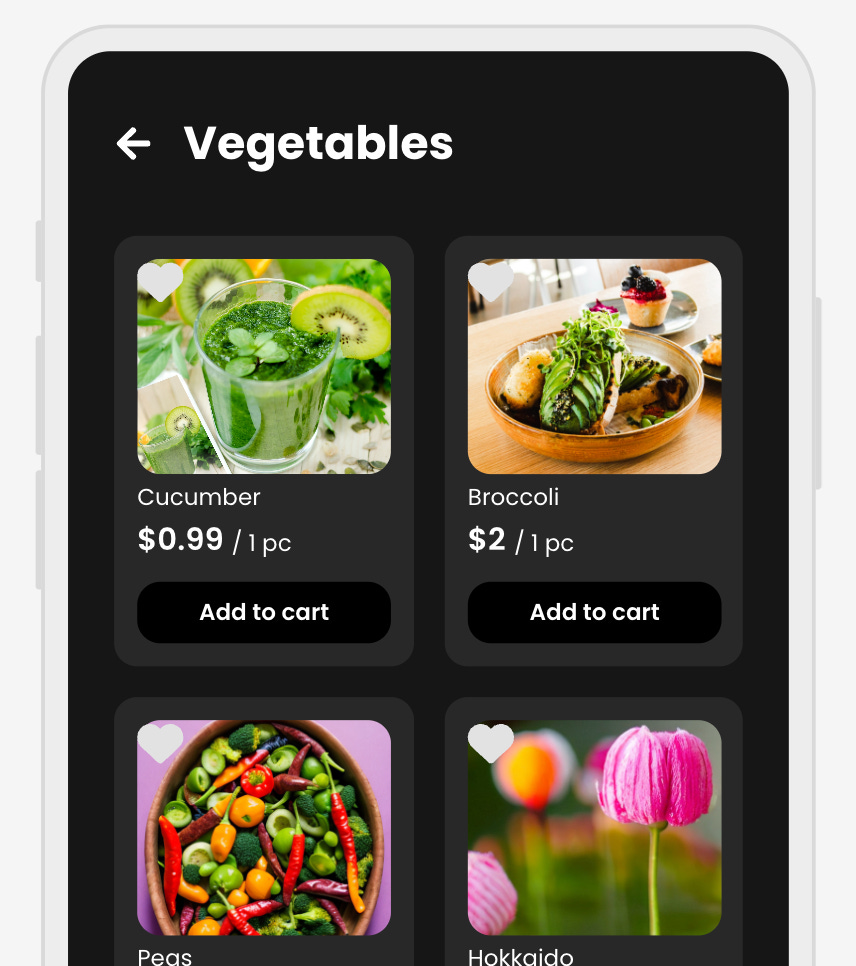856x966 pixels.
Task: Add the Cucumber to the cart
Action: click(264, 612)
